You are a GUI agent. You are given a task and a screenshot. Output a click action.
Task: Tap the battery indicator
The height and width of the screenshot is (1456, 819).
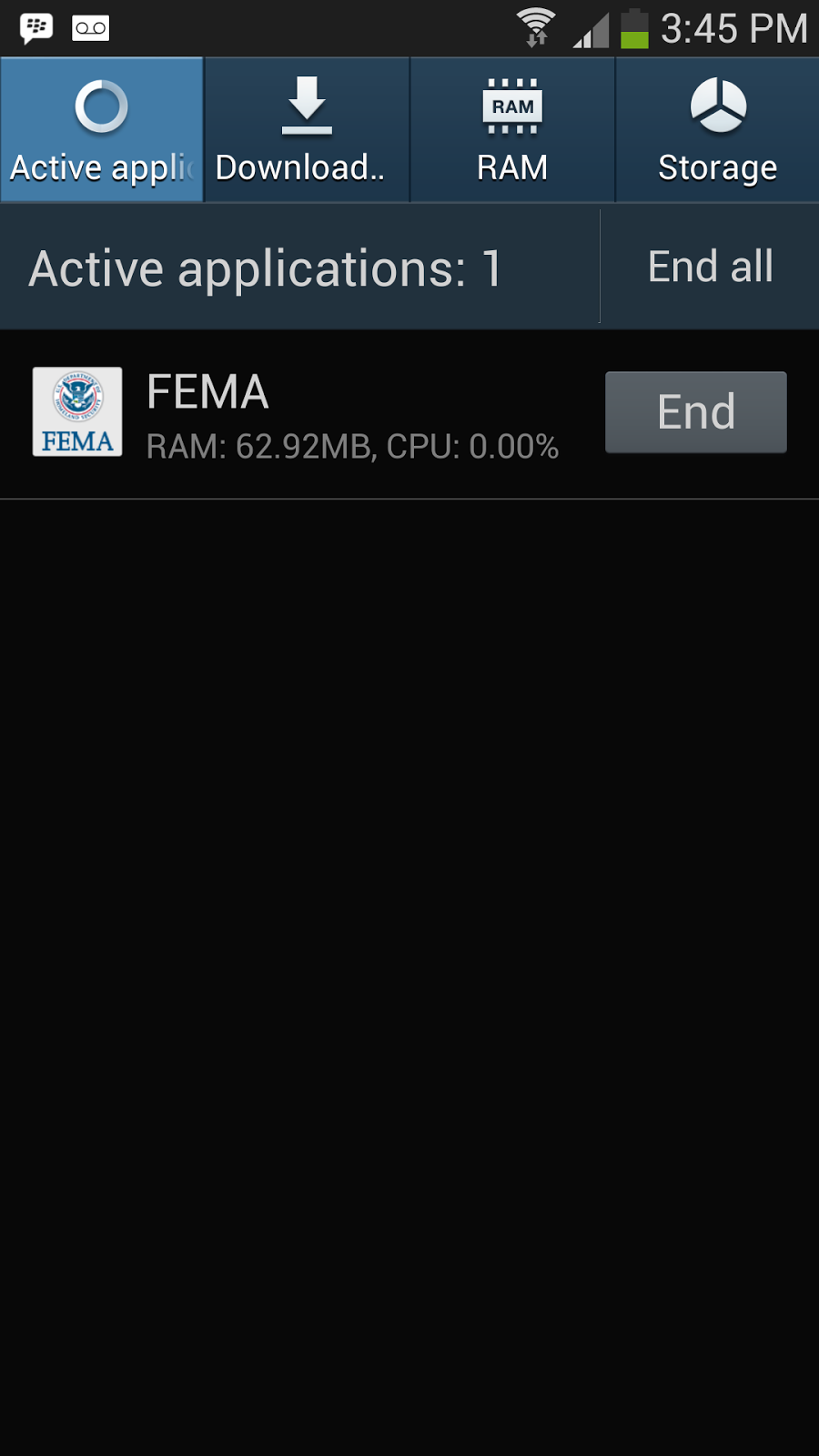(x=632, y=27)
